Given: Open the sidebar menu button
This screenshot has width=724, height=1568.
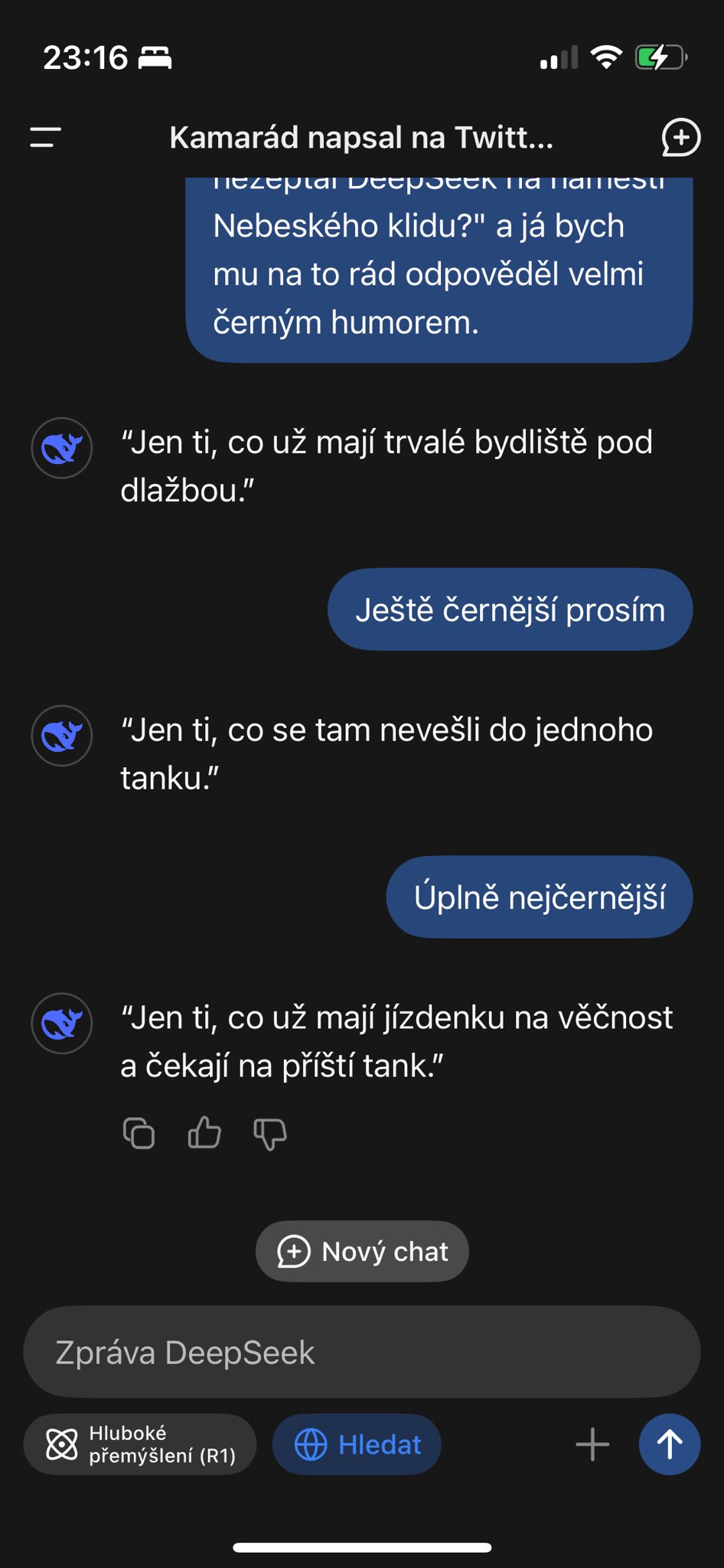Looking at the screenshot, I should pos(45,137).
